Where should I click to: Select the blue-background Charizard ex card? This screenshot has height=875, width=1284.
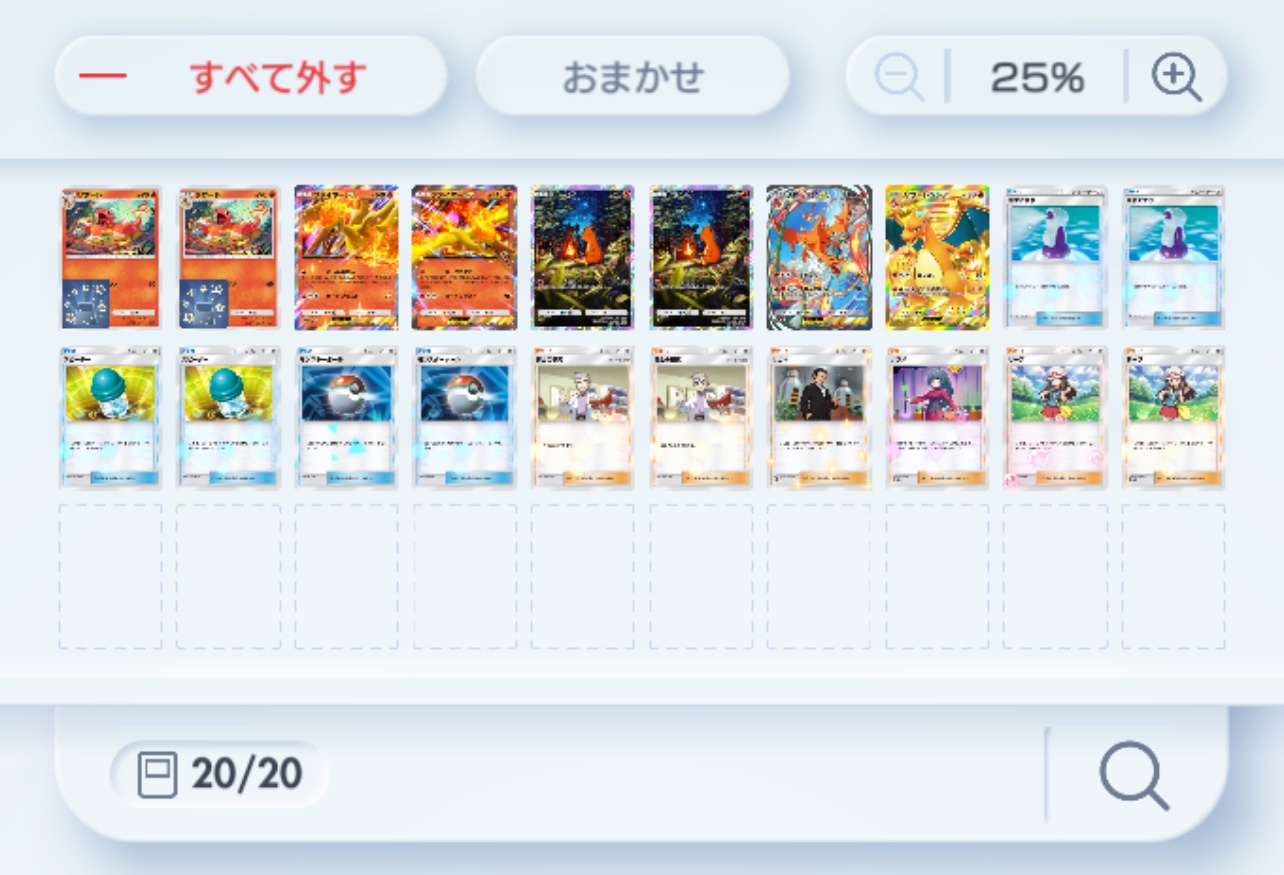tap(819, 258)
